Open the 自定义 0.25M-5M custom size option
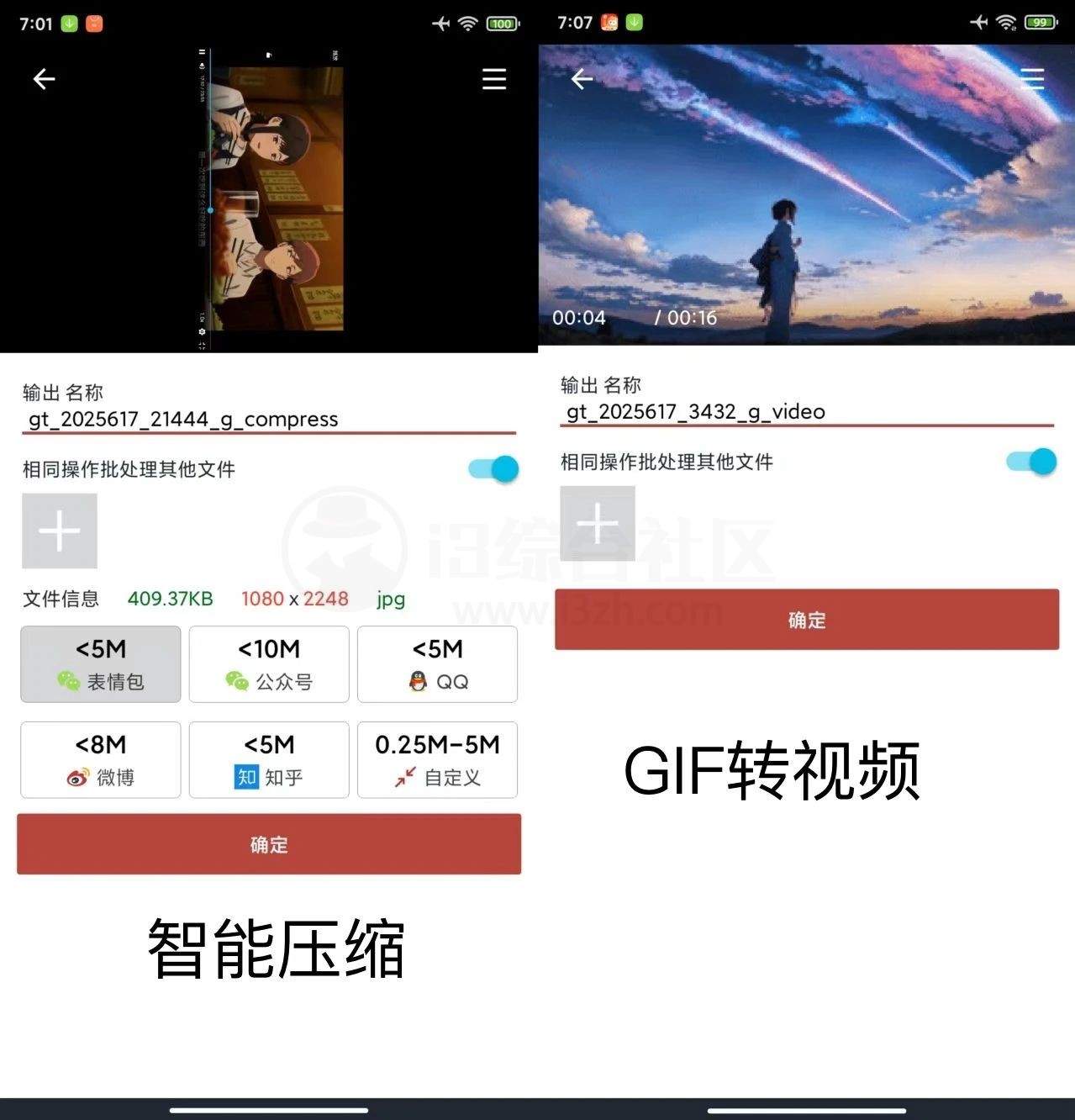The height and width of the screenshot is (1120, 1075). coord(436,759)
